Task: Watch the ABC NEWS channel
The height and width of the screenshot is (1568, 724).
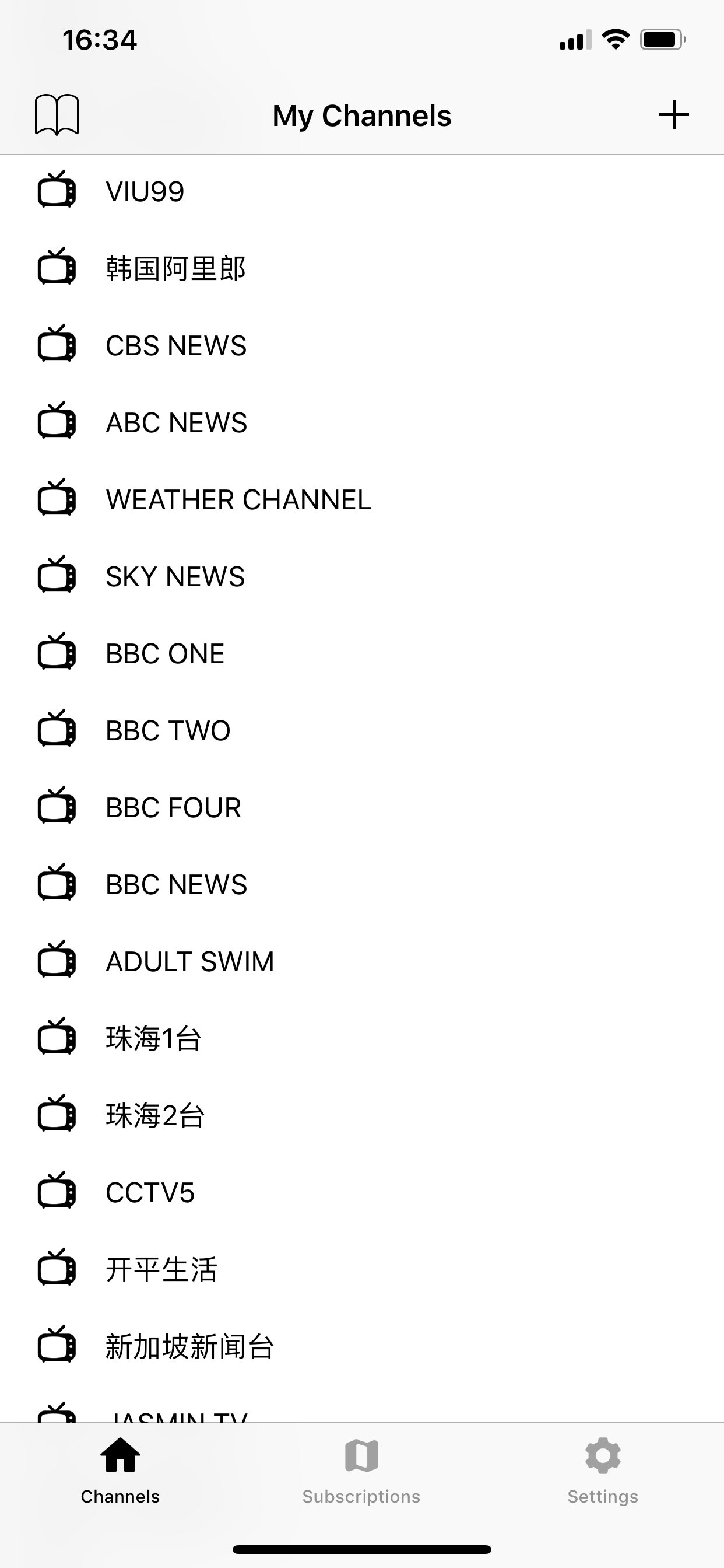Action: click(177, 422)
